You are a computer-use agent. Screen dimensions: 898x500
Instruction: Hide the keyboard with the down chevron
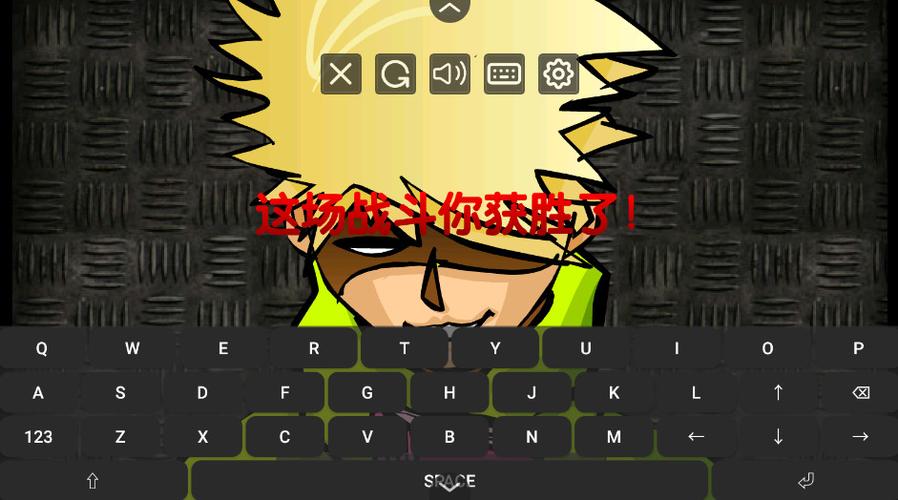[x=449, y=488]
